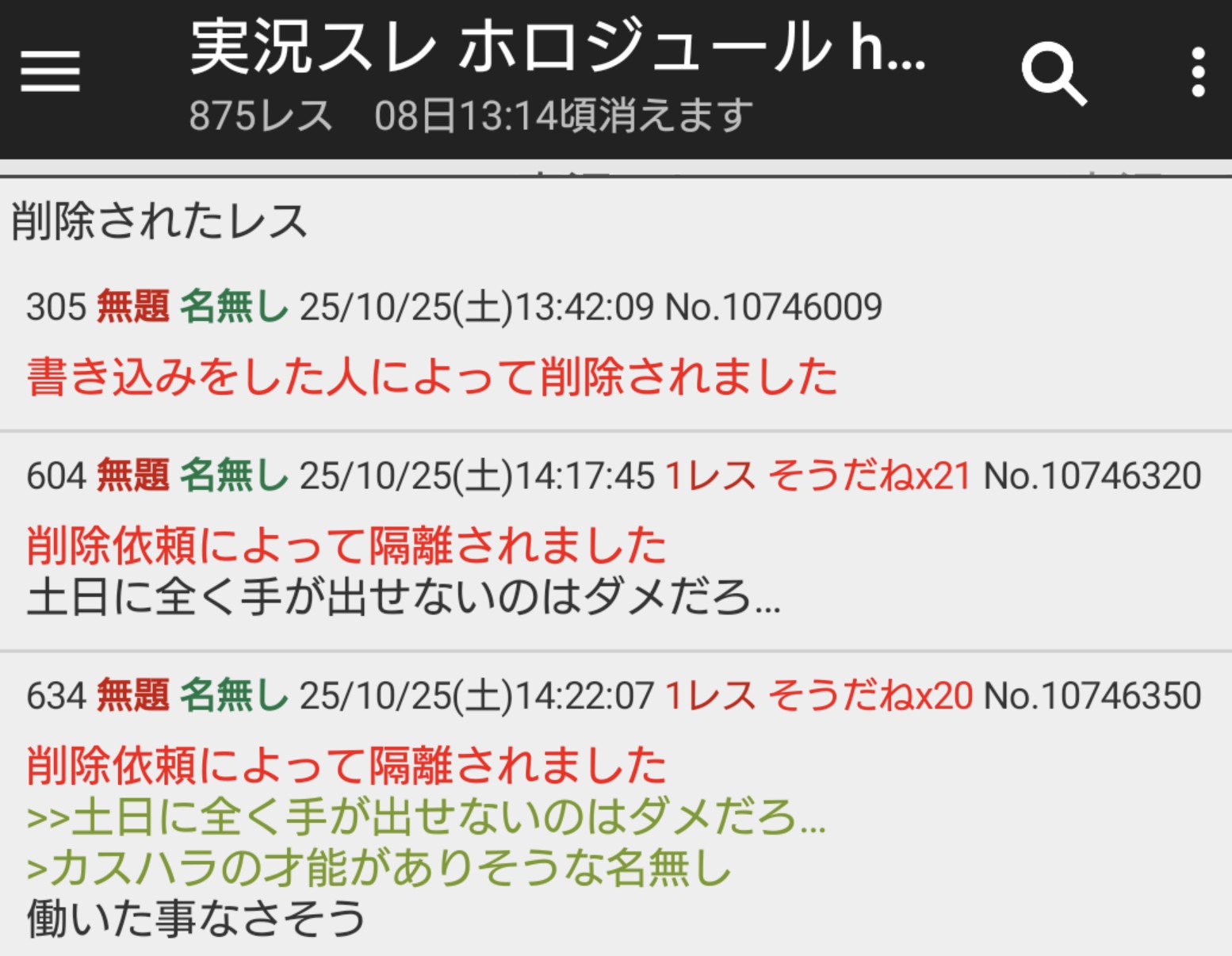The image size is (1232, 956).
Task: Open reply count 1レス on post 604
Action: click(710, 476)
